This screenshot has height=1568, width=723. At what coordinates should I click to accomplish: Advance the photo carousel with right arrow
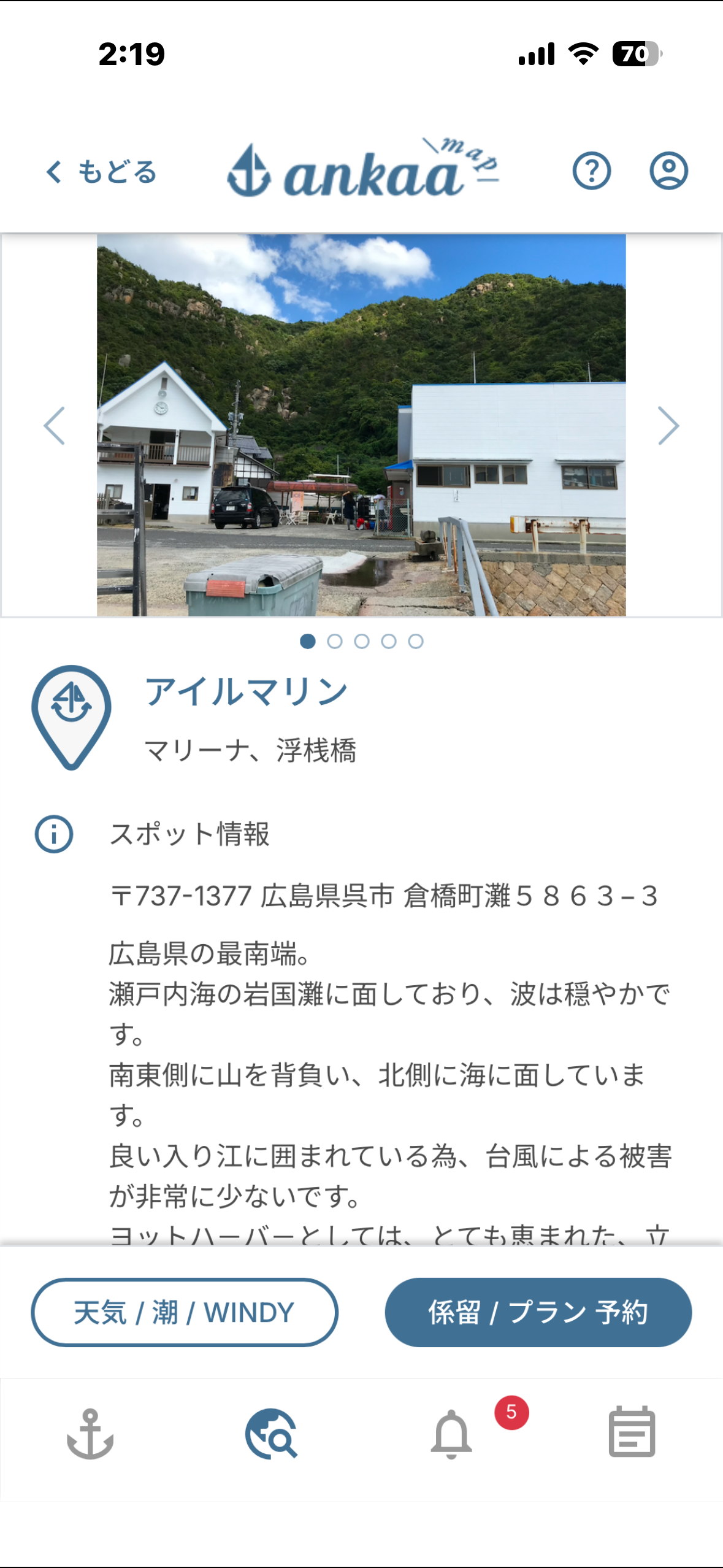pyautogui.click(x=668, y=423)
